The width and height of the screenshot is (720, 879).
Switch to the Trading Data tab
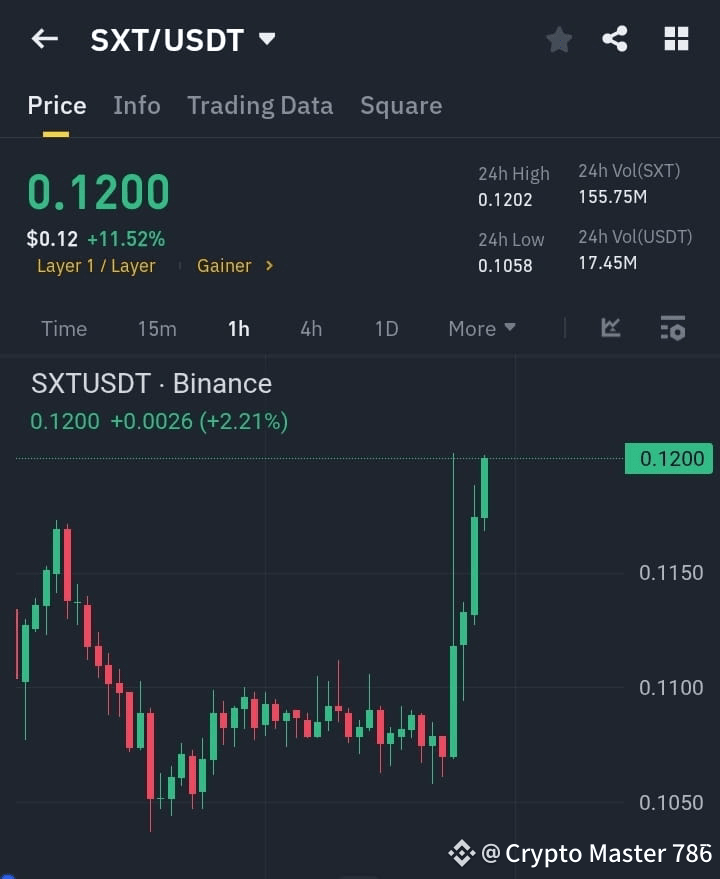click(260, 105)
